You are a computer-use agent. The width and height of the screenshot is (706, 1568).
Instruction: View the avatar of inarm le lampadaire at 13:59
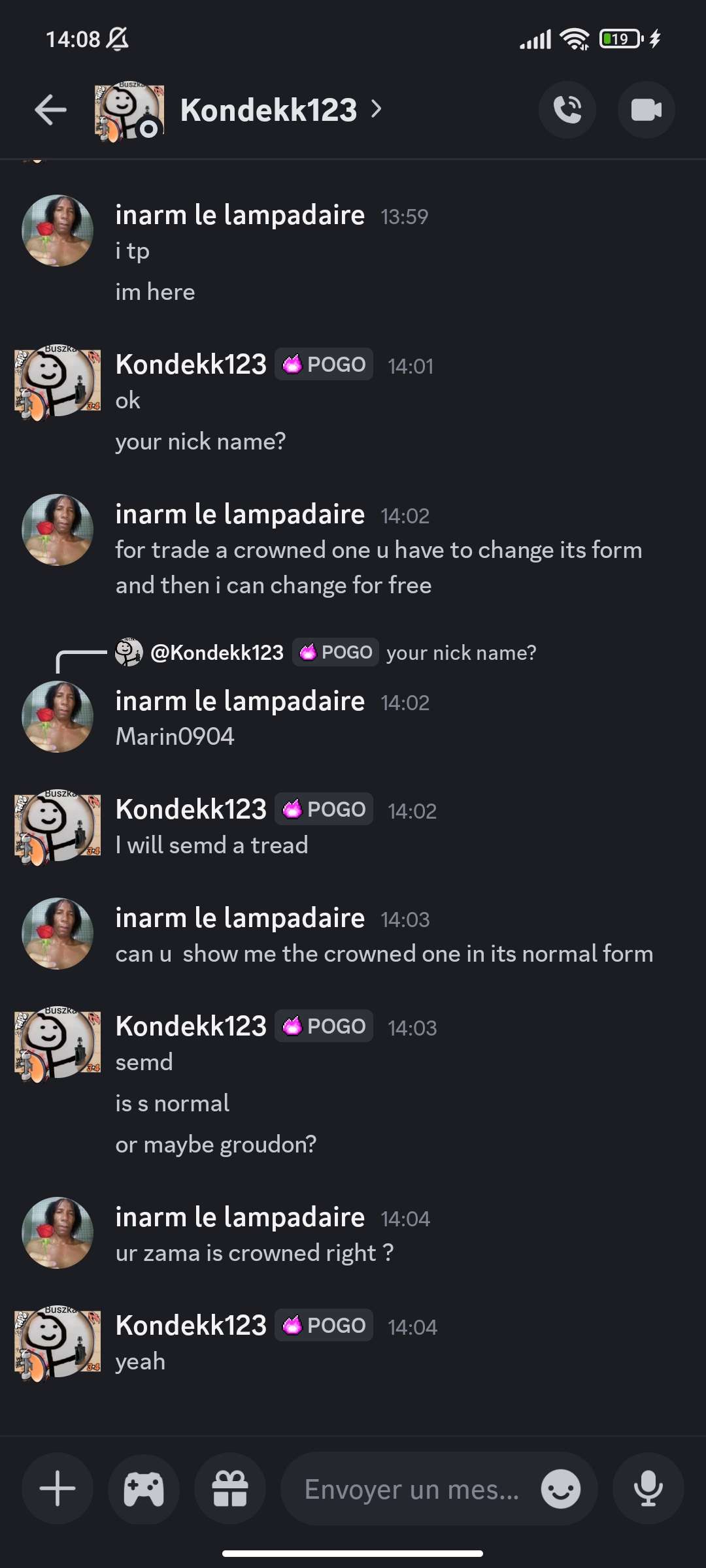(58, 231)
